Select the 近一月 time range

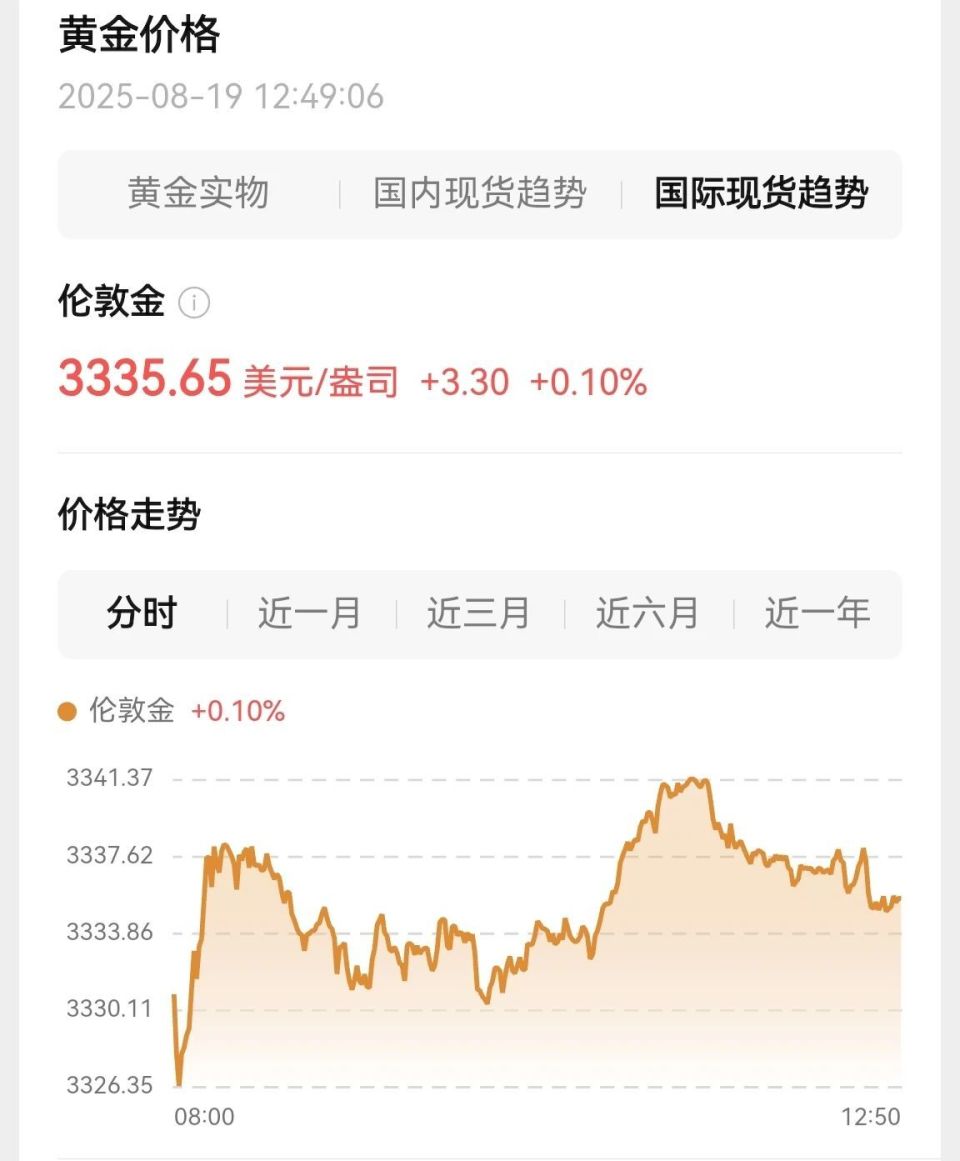click(x=310, y=613)
